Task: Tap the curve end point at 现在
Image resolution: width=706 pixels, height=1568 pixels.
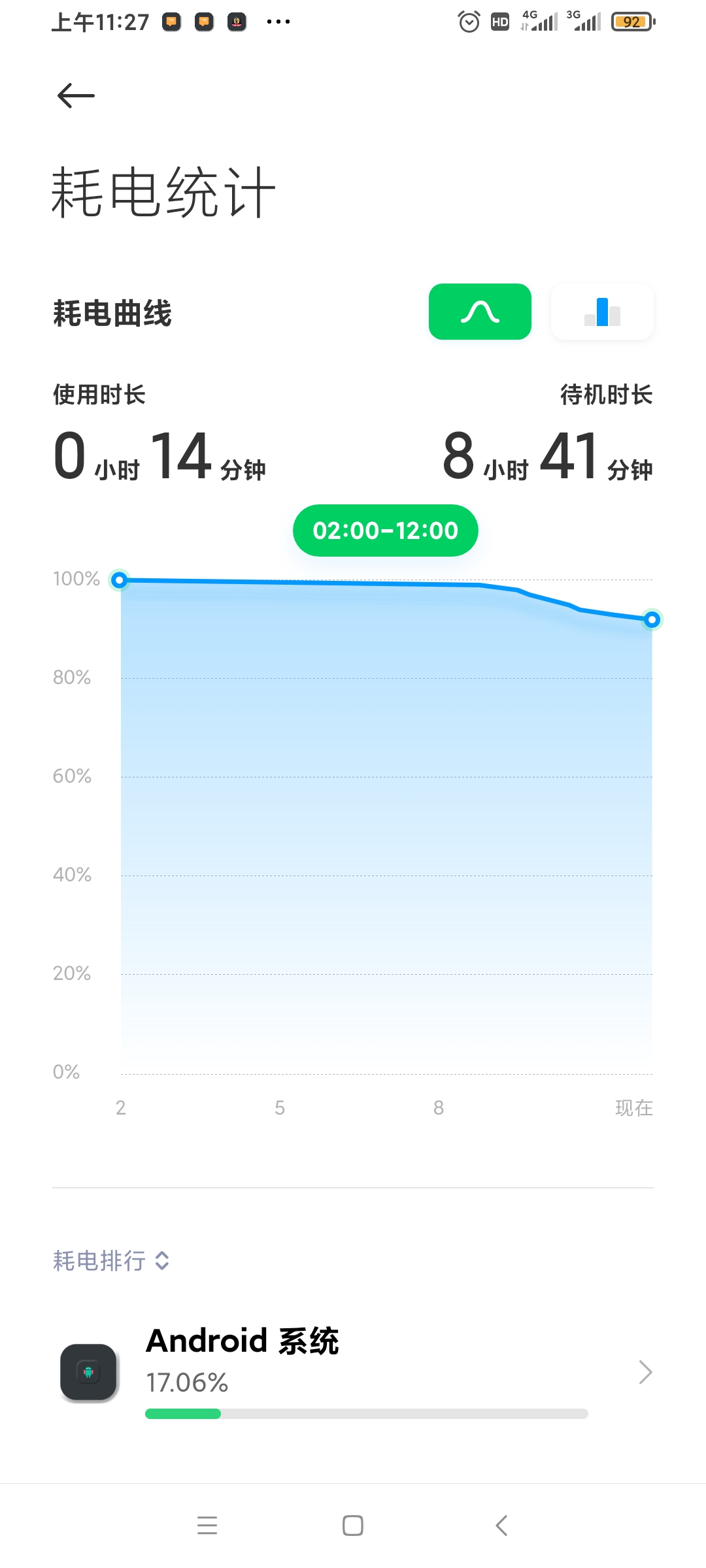Action: tap(652, 619)
